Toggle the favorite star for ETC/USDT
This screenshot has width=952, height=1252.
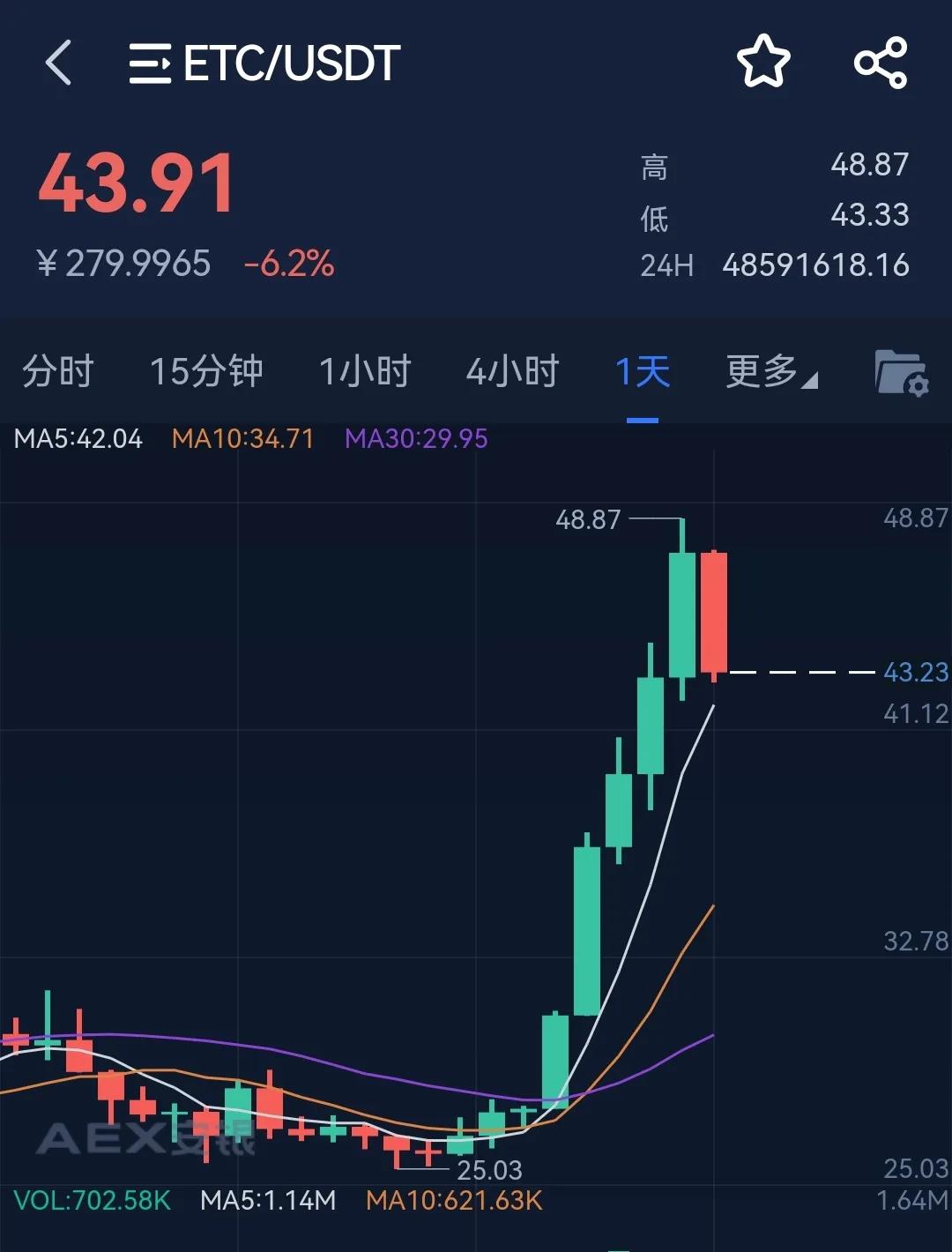[763, 62]
